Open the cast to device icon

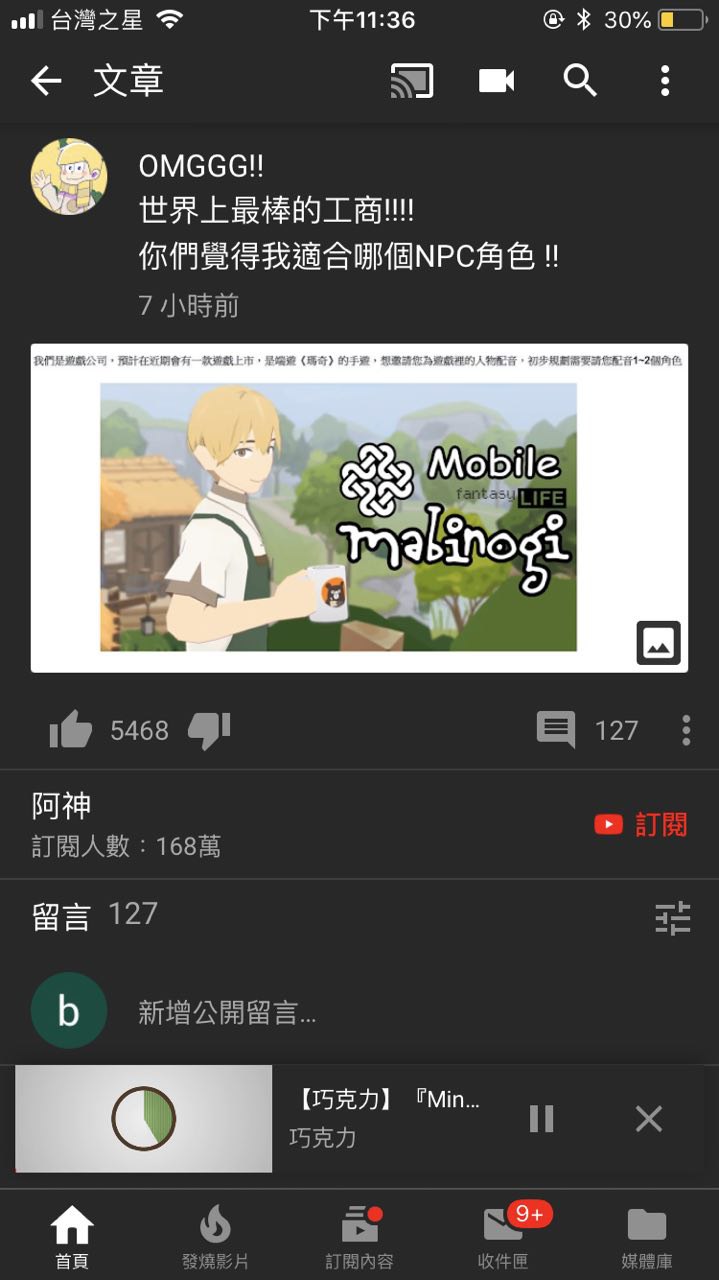(411, 81)
